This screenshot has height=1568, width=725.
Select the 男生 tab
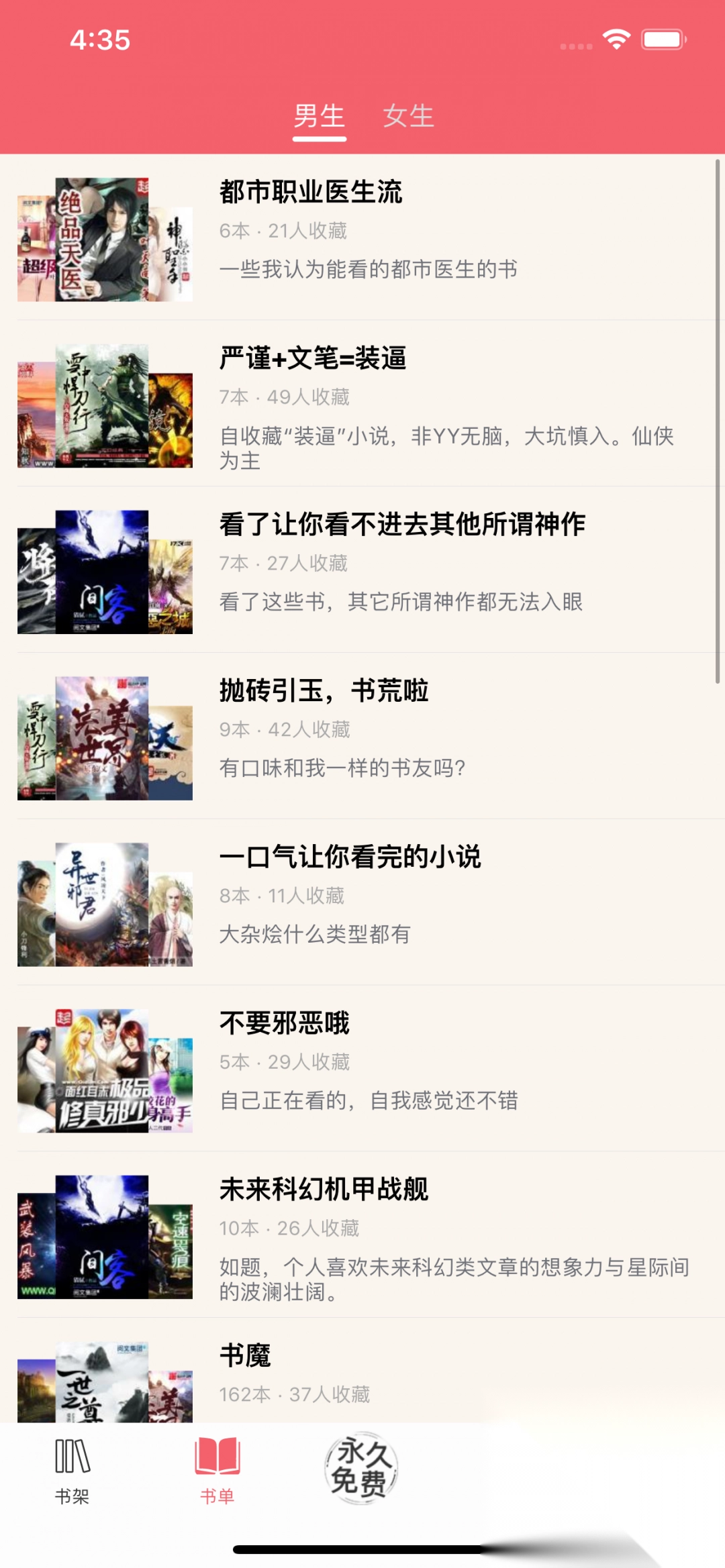point(319,116)
